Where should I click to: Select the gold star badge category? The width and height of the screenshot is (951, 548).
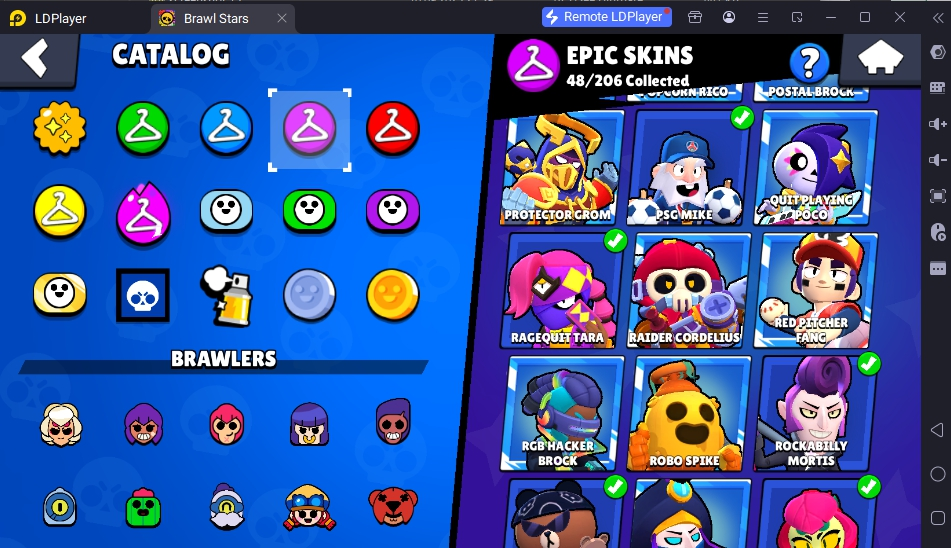click(60, 128)
